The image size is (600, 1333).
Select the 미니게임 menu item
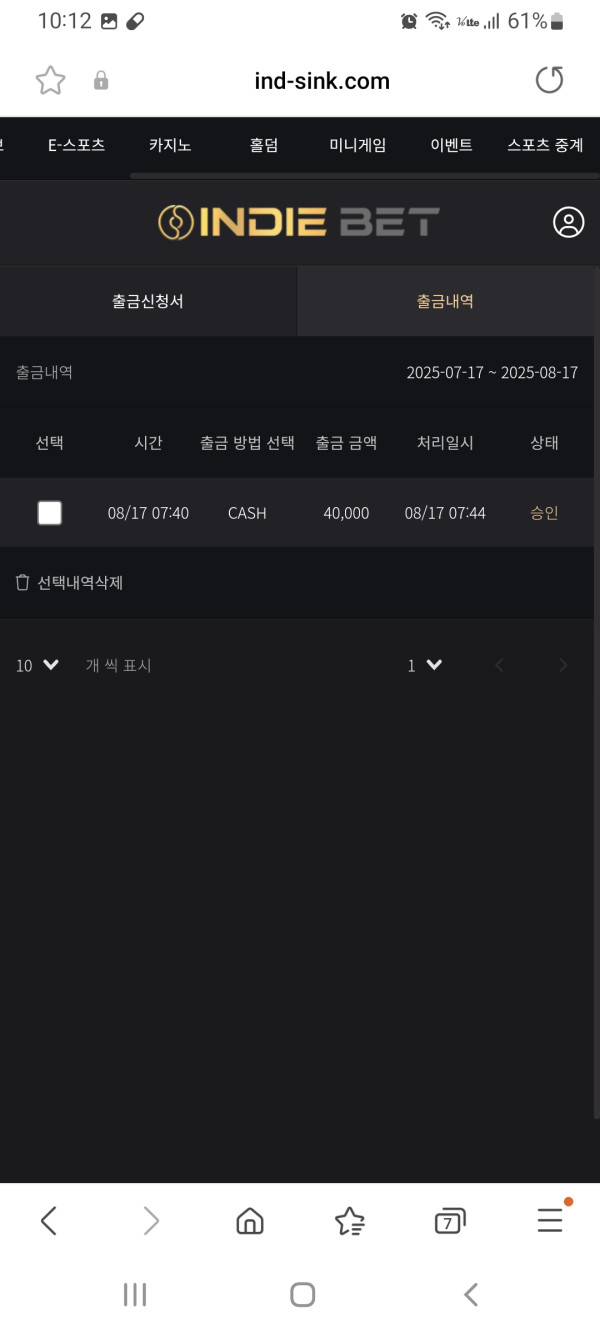pyautogui.click(x=357, y=145)
